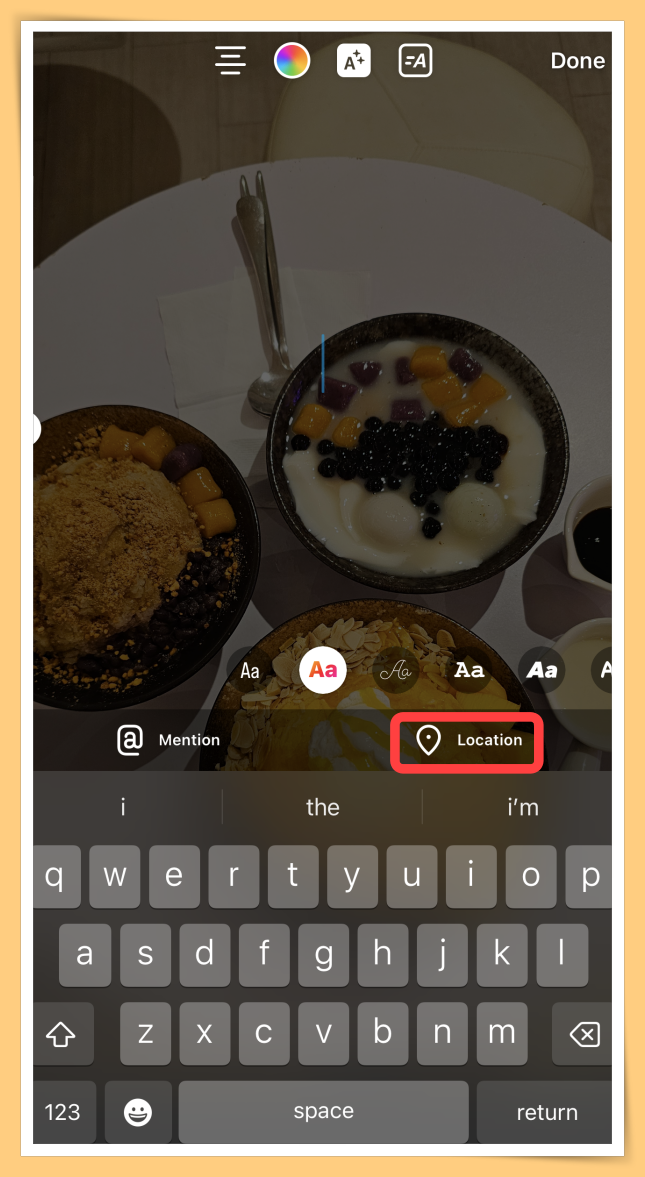645x1177 pixels.
Task: Choose the cursive script font style
Action: (395, 671)
